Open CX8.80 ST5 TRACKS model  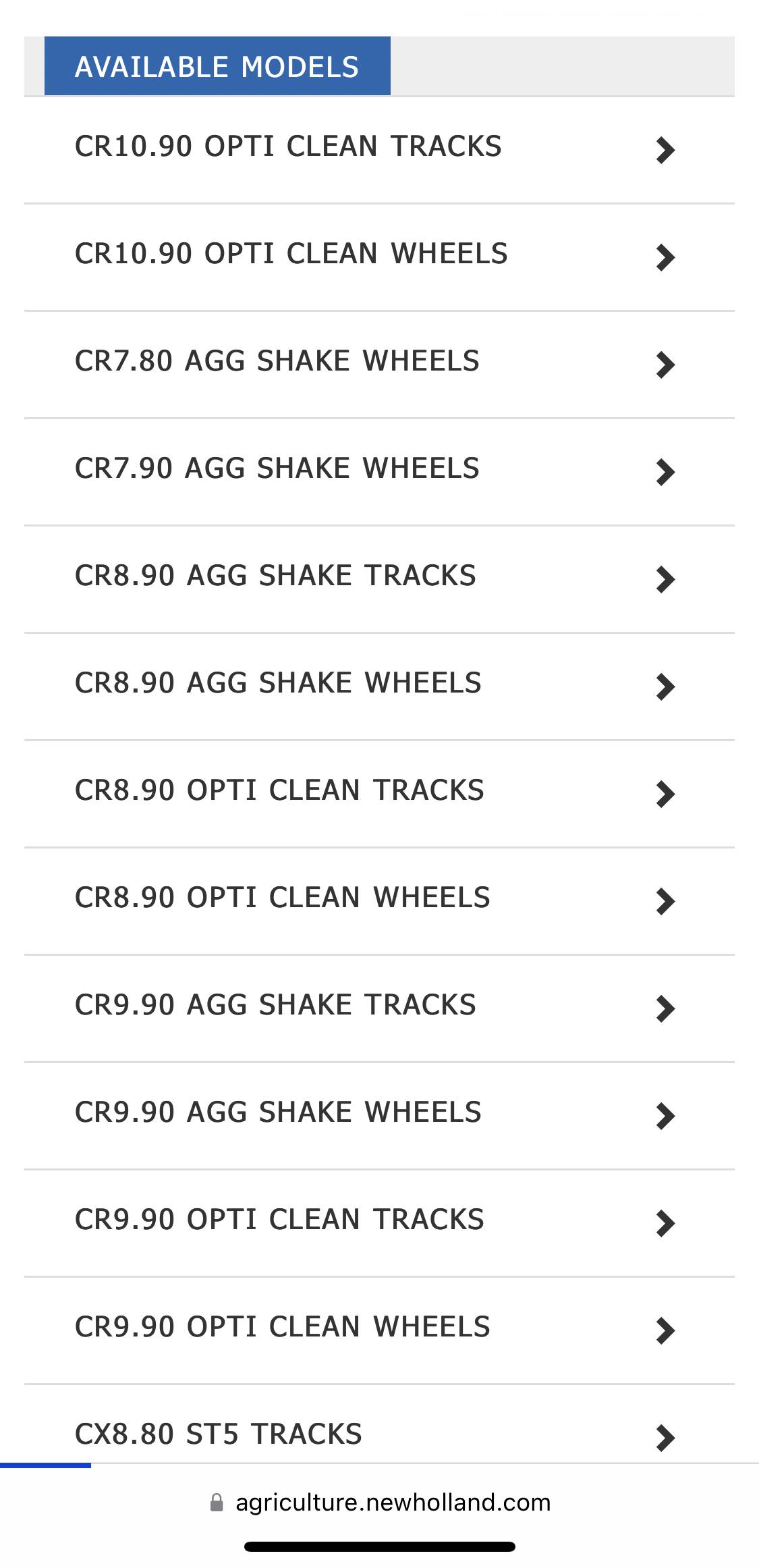tap(379, 1424)
